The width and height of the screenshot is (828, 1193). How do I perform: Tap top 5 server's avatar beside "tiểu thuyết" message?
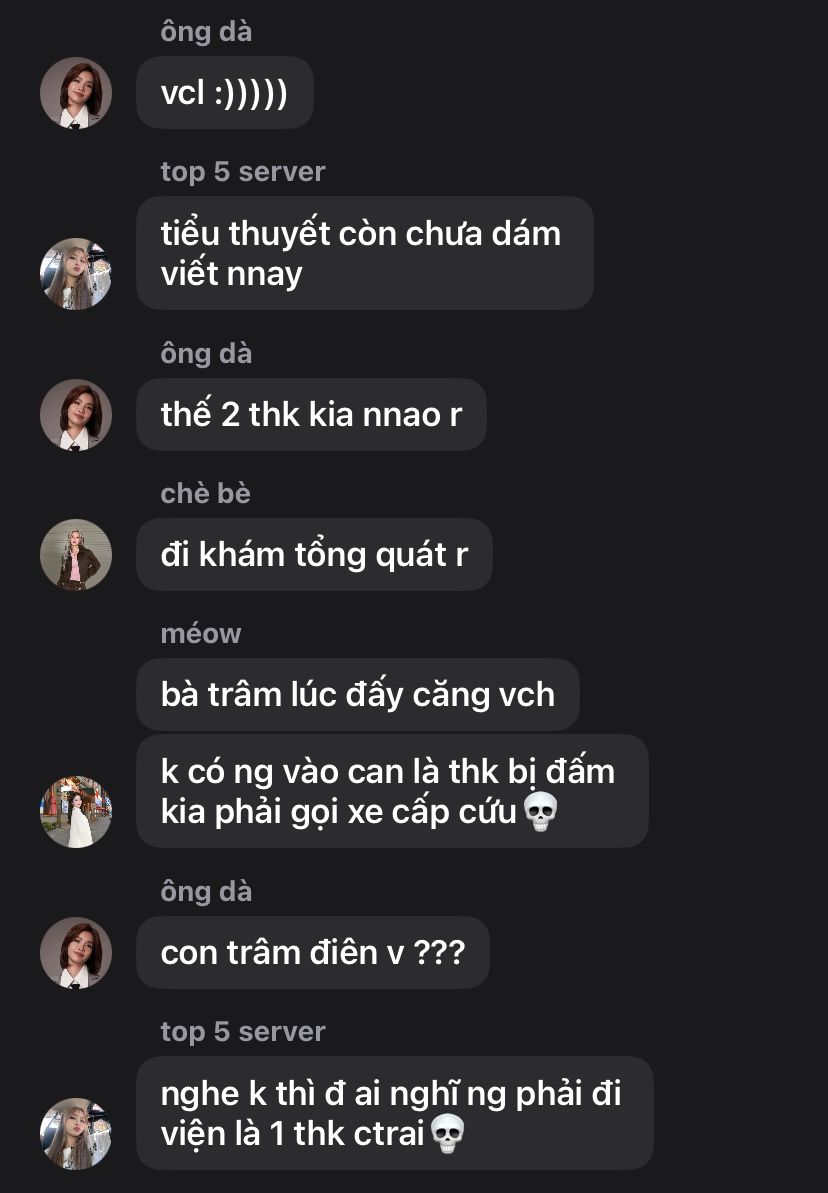[76, 274]
